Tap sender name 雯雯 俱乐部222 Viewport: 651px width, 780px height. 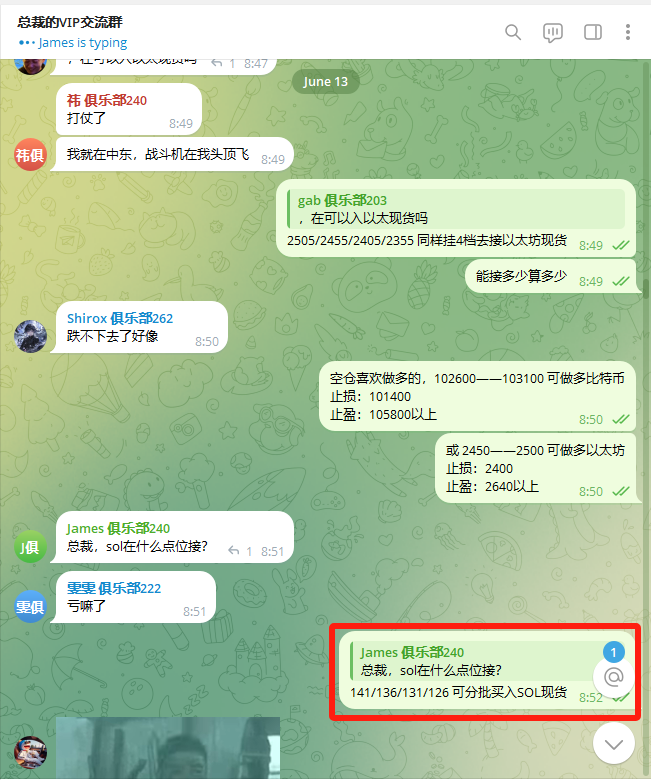pos(114,588)
